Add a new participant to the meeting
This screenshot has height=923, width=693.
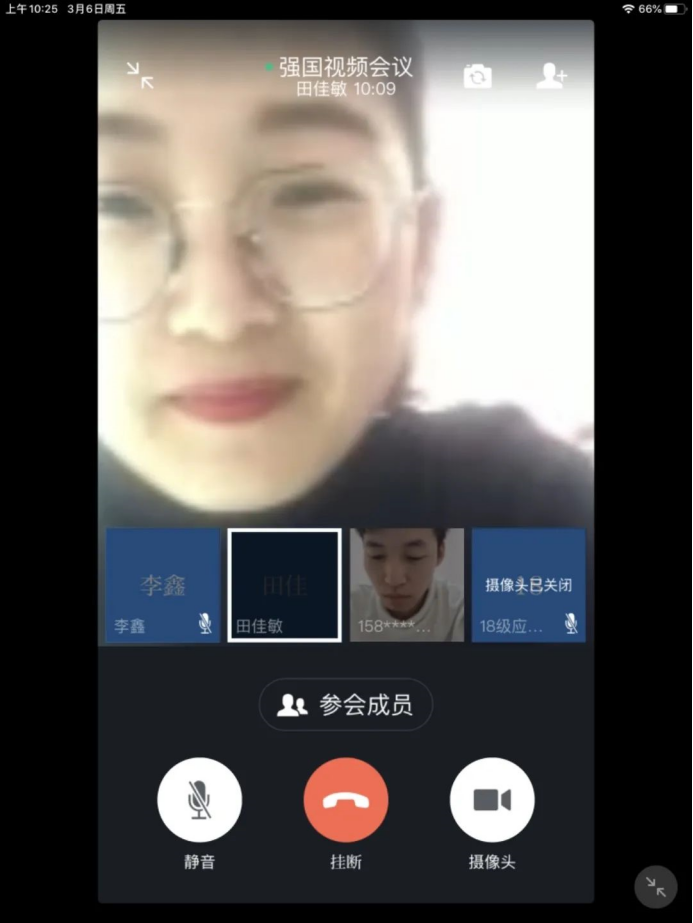pyautogui.click(x=551, y=76)
